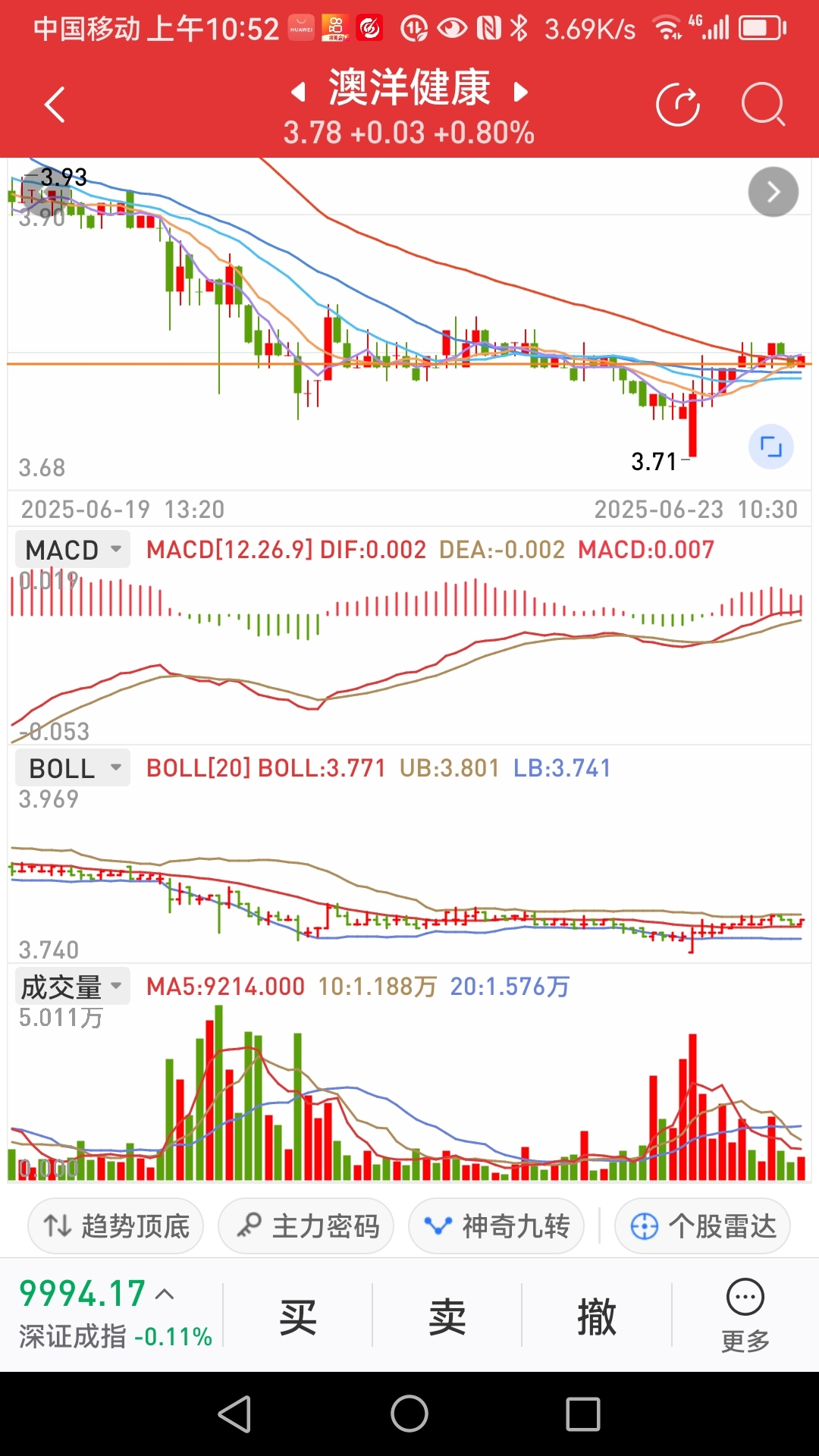Tap the 撤 cancel order button
This screenshot has width=819, height=1456.
pos(597,1316)
